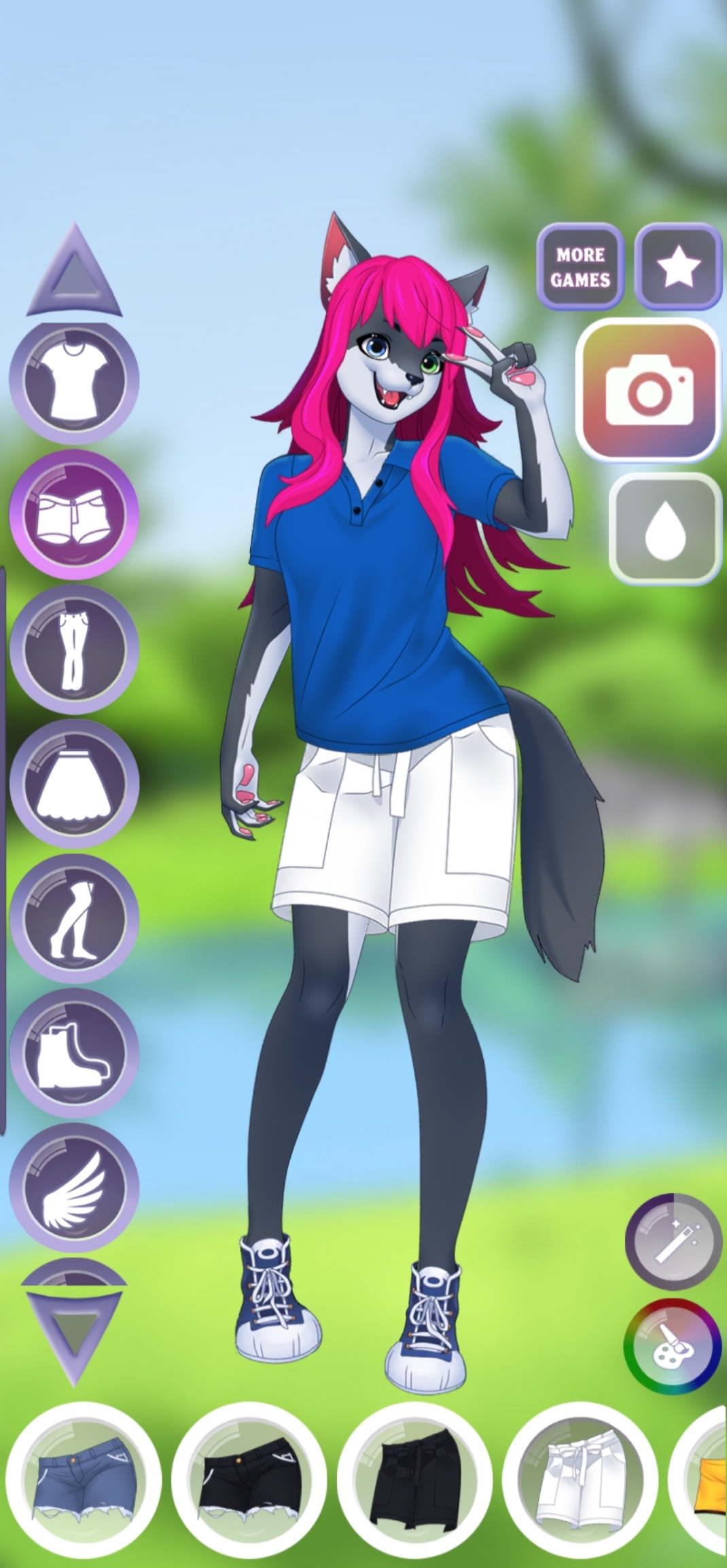The image size is (727, 1568).
Task: Select the wings category
Action: click(x=74, y=1187)
